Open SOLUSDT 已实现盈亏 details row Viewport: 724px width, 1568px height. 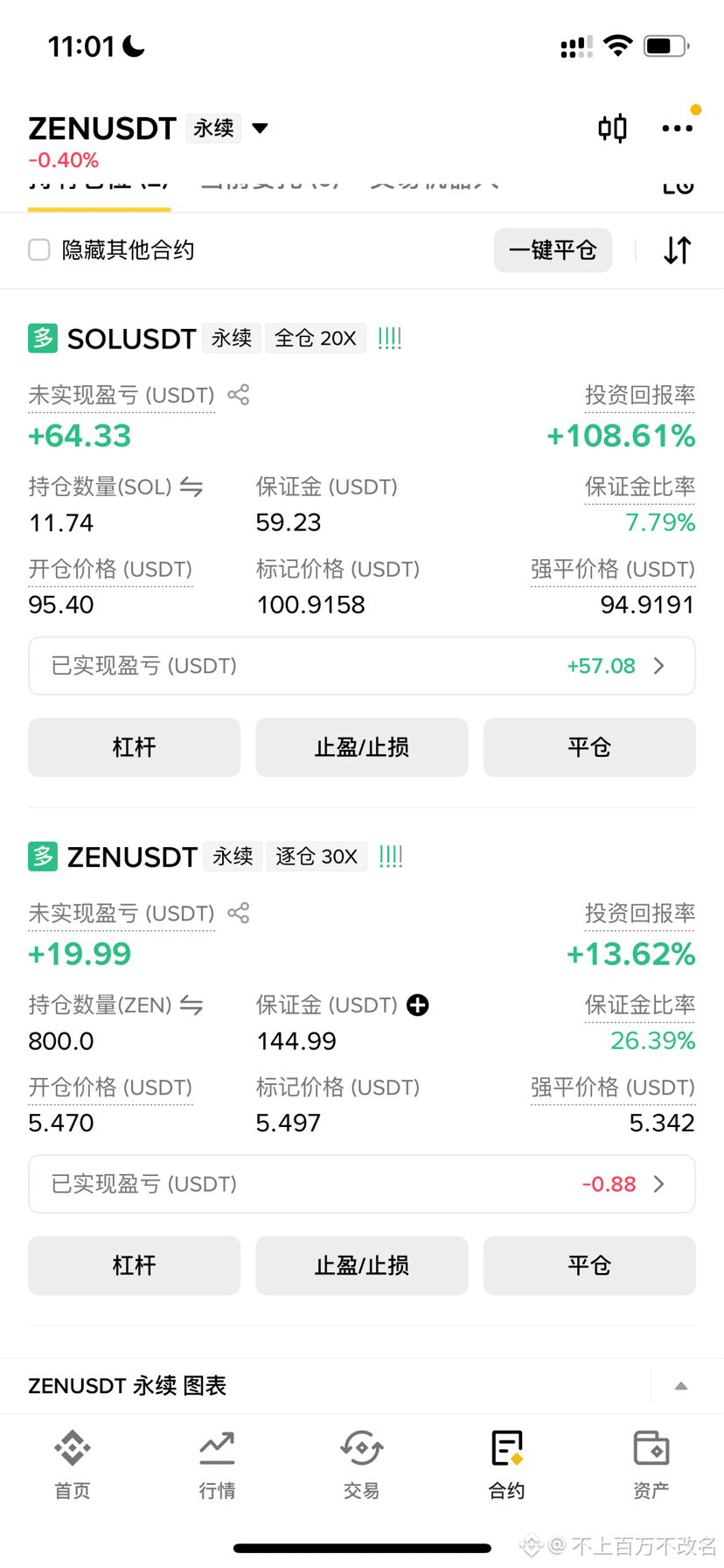coord(362,666)
